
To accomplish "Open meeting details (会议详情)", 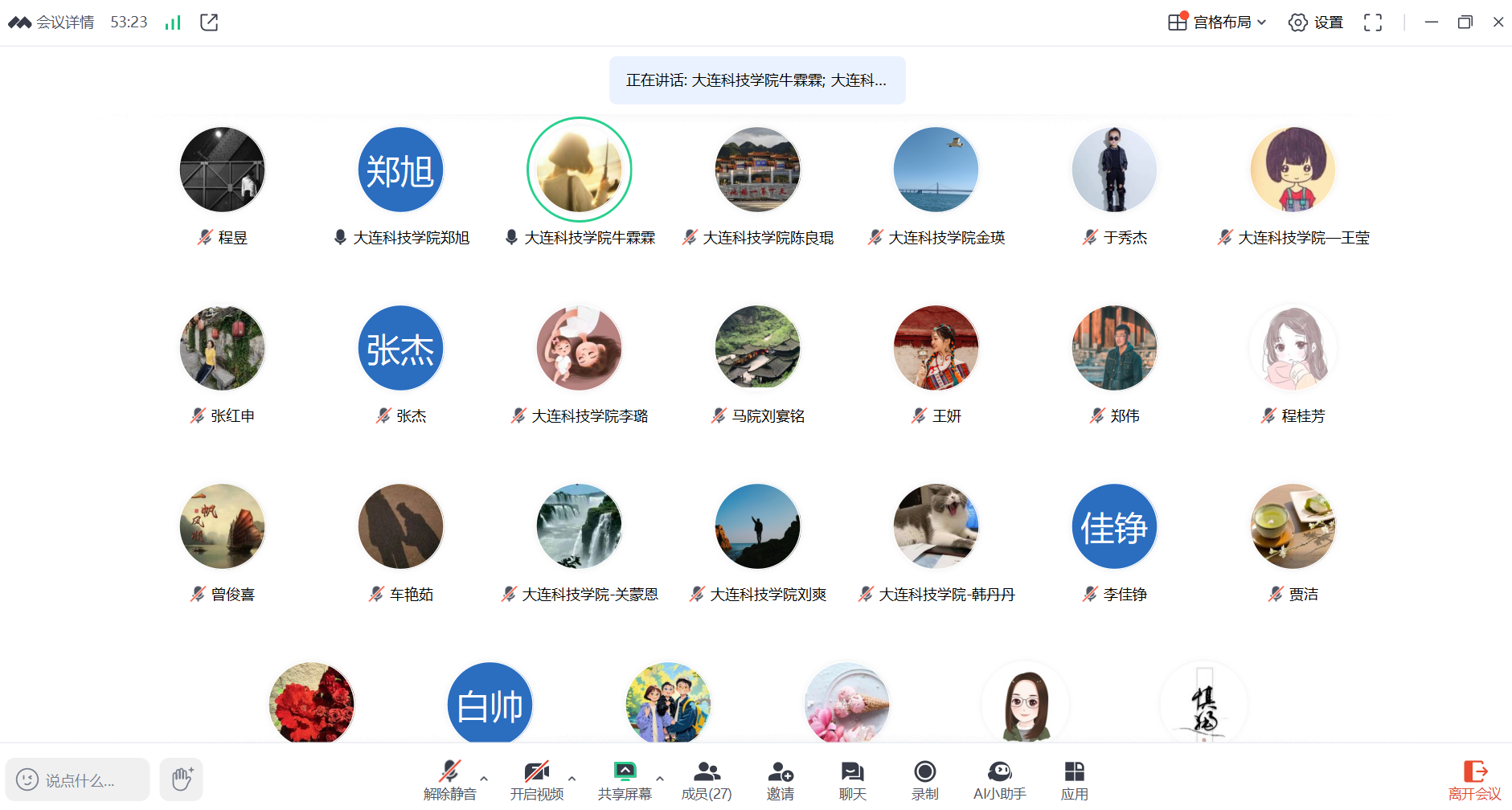I will pos(64,22).
